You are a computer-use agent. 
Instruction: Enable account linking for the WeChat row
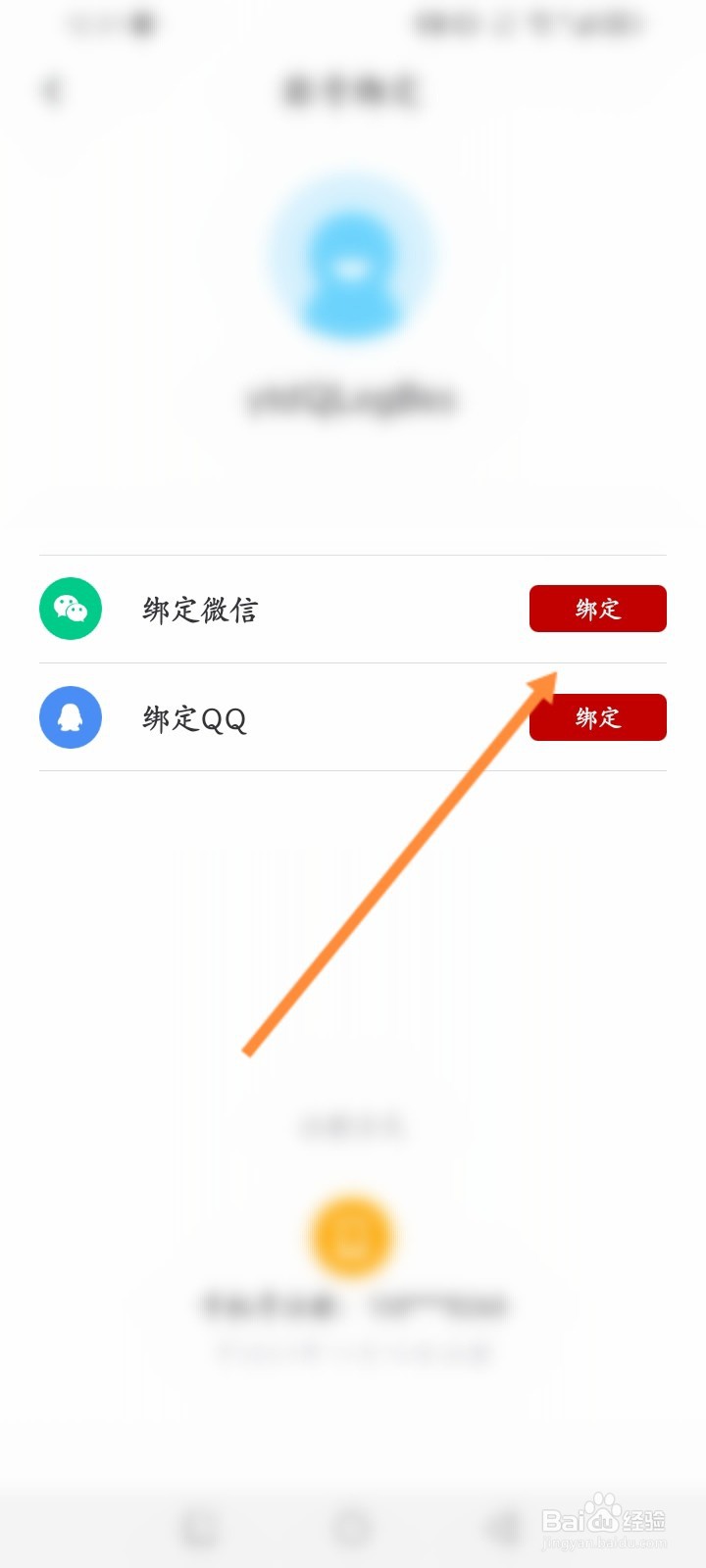coord(597,609)
